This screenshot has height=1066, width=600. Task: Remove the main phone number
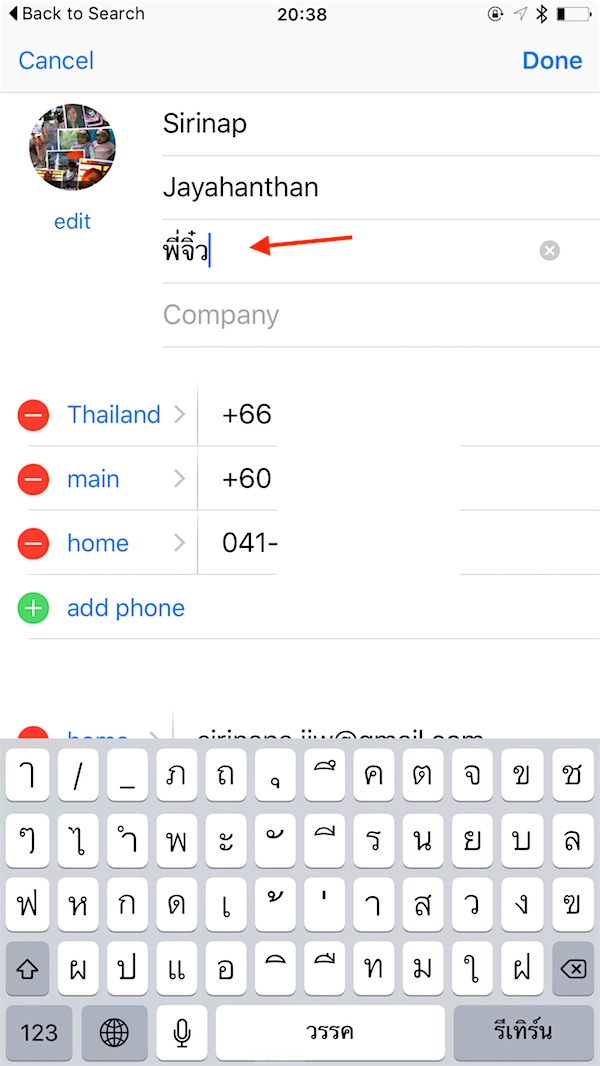[33, 480]
